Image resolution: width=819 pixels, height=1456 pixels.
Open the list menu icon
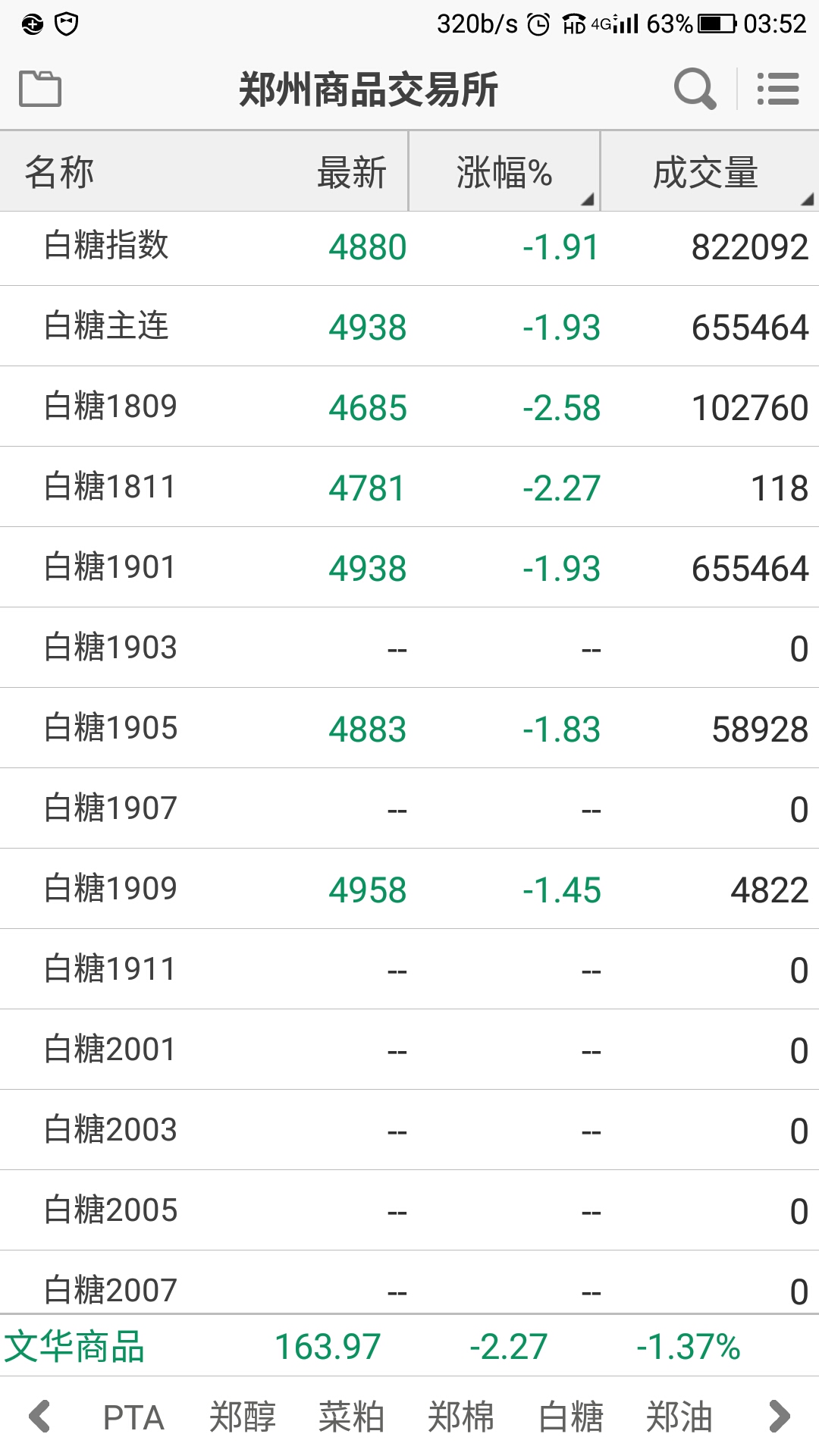coord(778,89)
